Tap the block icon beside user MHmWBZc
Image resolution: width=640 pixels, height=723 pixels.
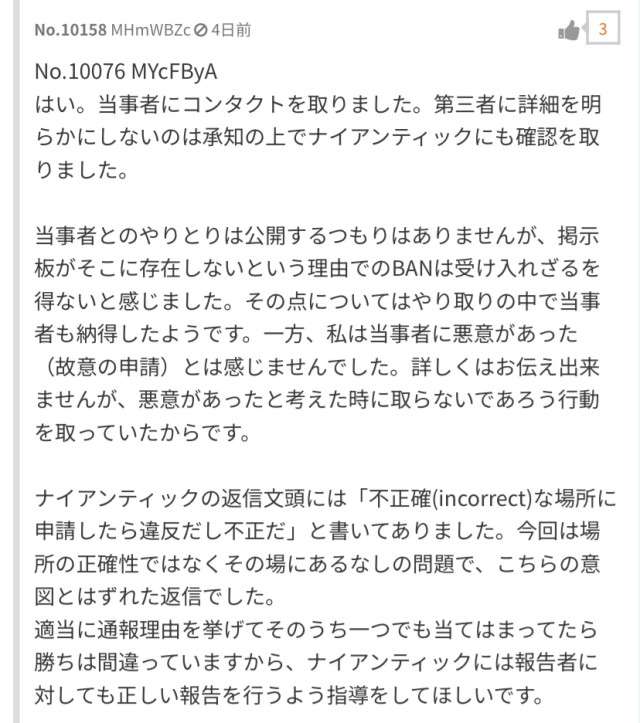(x=200, y=31)
